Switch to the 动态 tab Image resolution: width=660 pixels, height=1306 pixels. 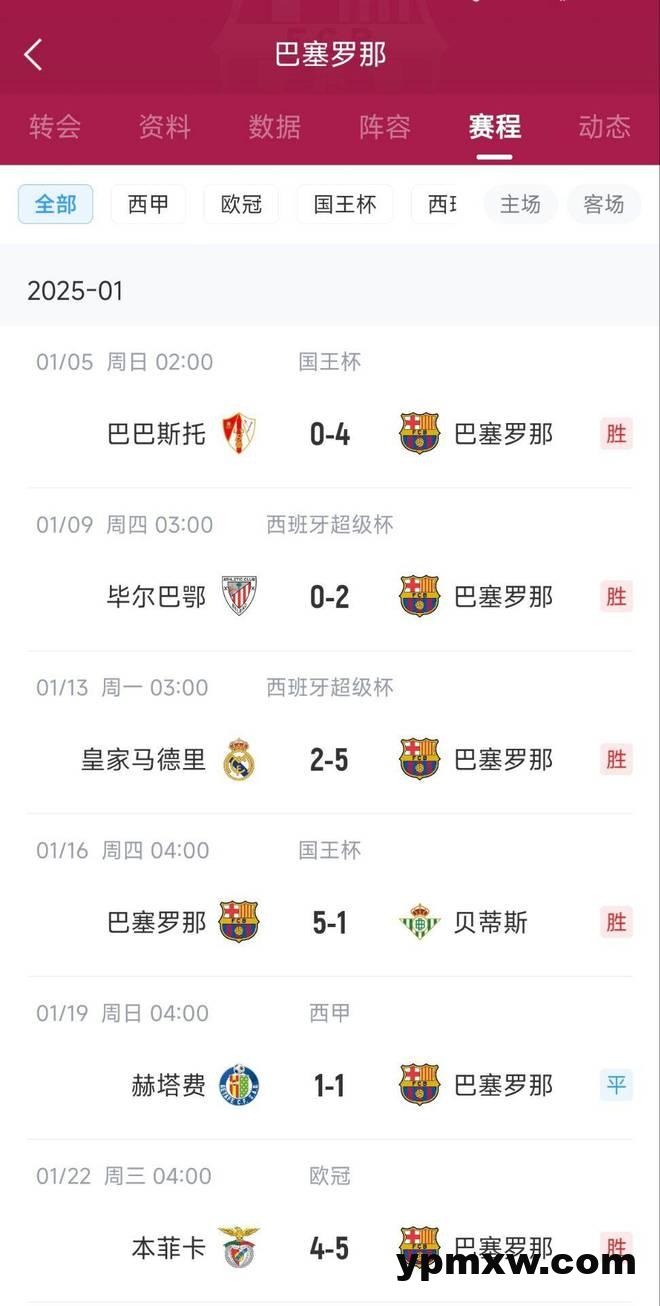(x=604, y=127)
